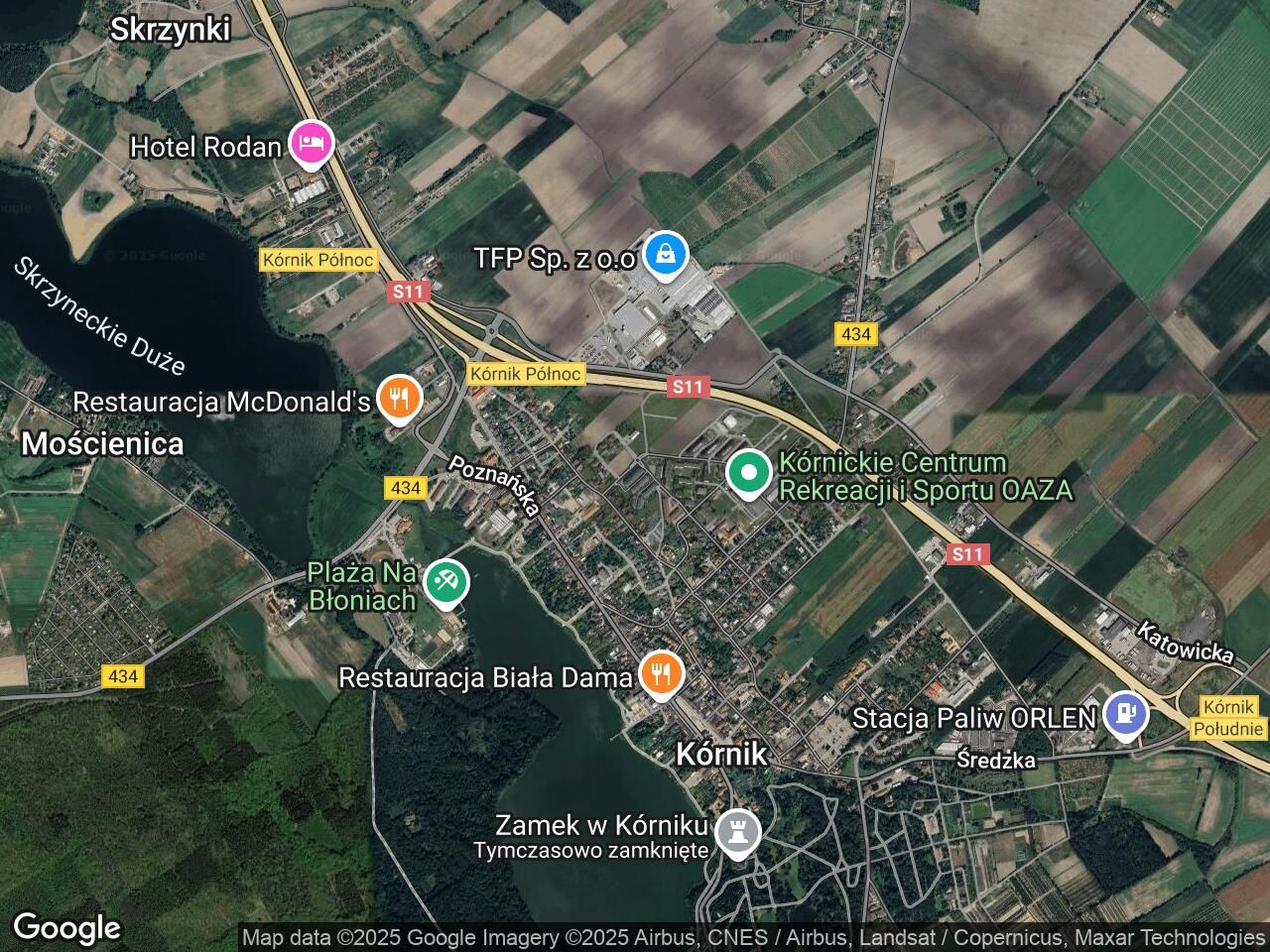1270x952 pixels.
Task: Open the Zamek w Kórniku castle marker
Action: point(737,833)
